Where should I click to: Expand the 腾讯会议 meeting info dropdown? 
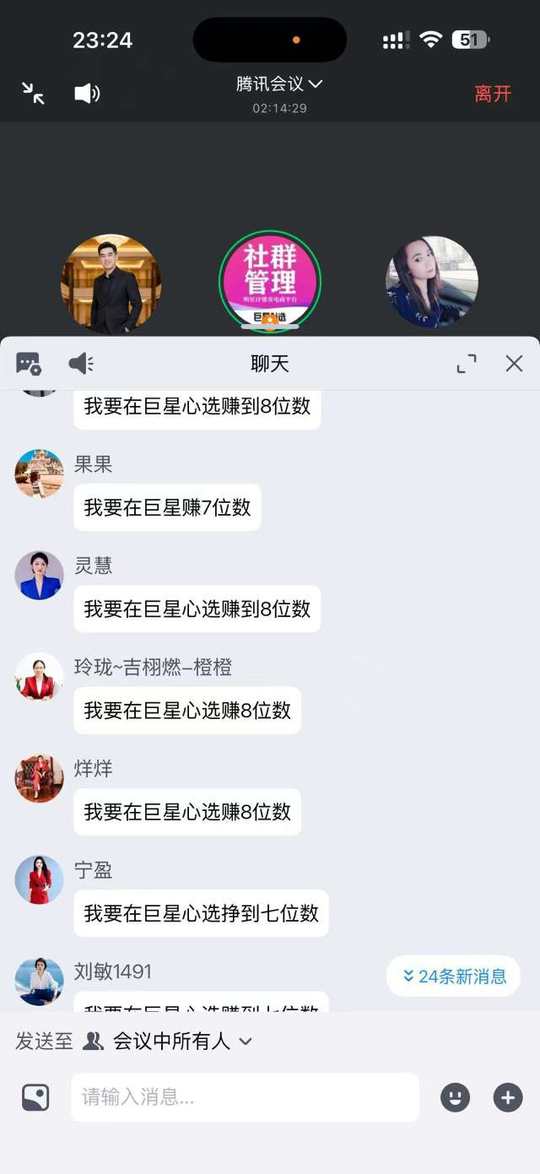pos(279,84)
